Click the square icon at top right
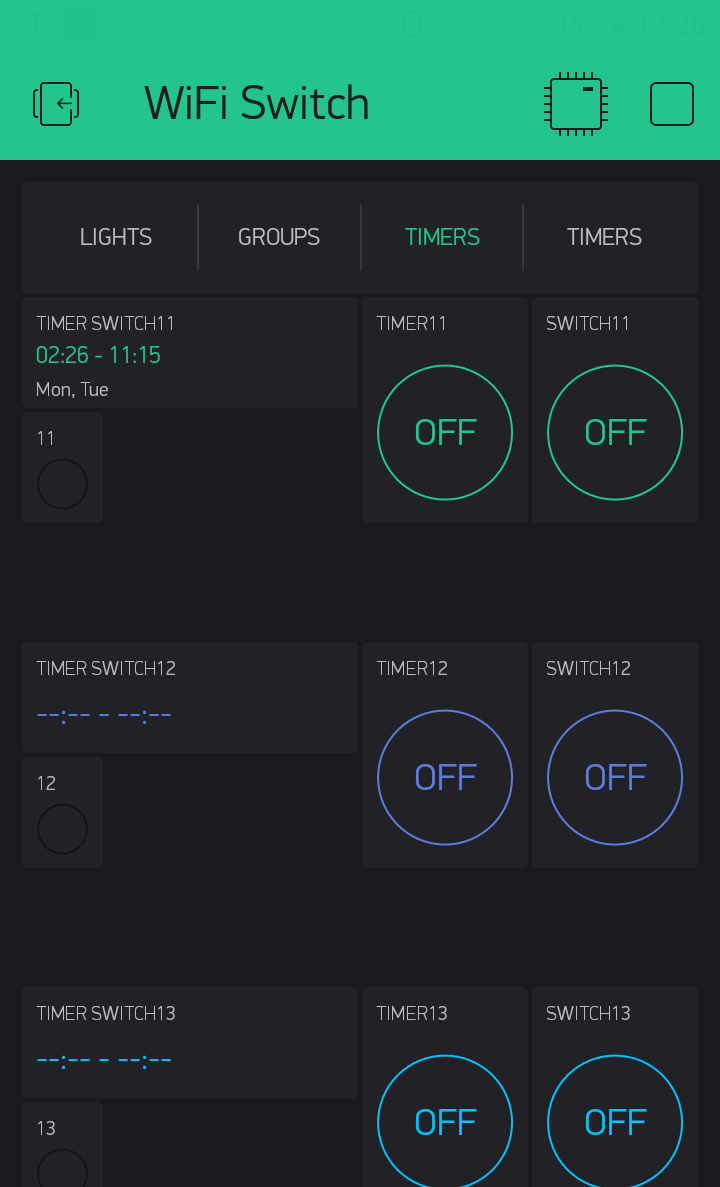 coord(672,103)
